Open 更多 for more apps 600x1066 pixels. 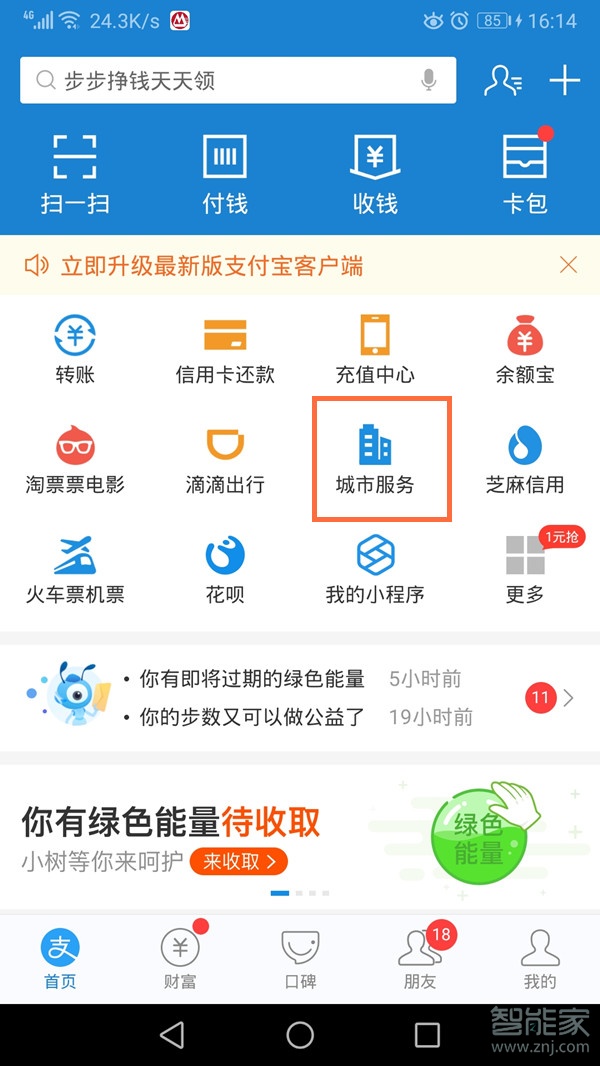point(525,569)
